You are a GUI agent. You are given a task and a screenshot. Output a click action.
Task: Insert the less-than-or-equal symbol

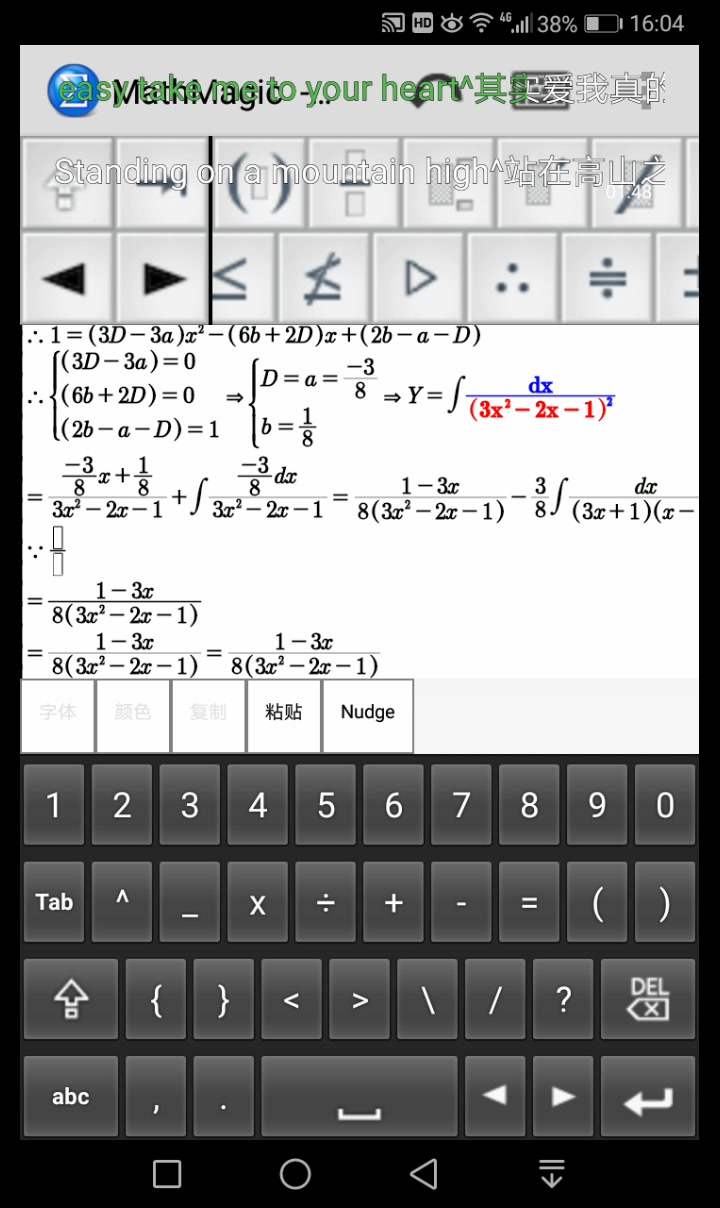click(x=231, y=279)
